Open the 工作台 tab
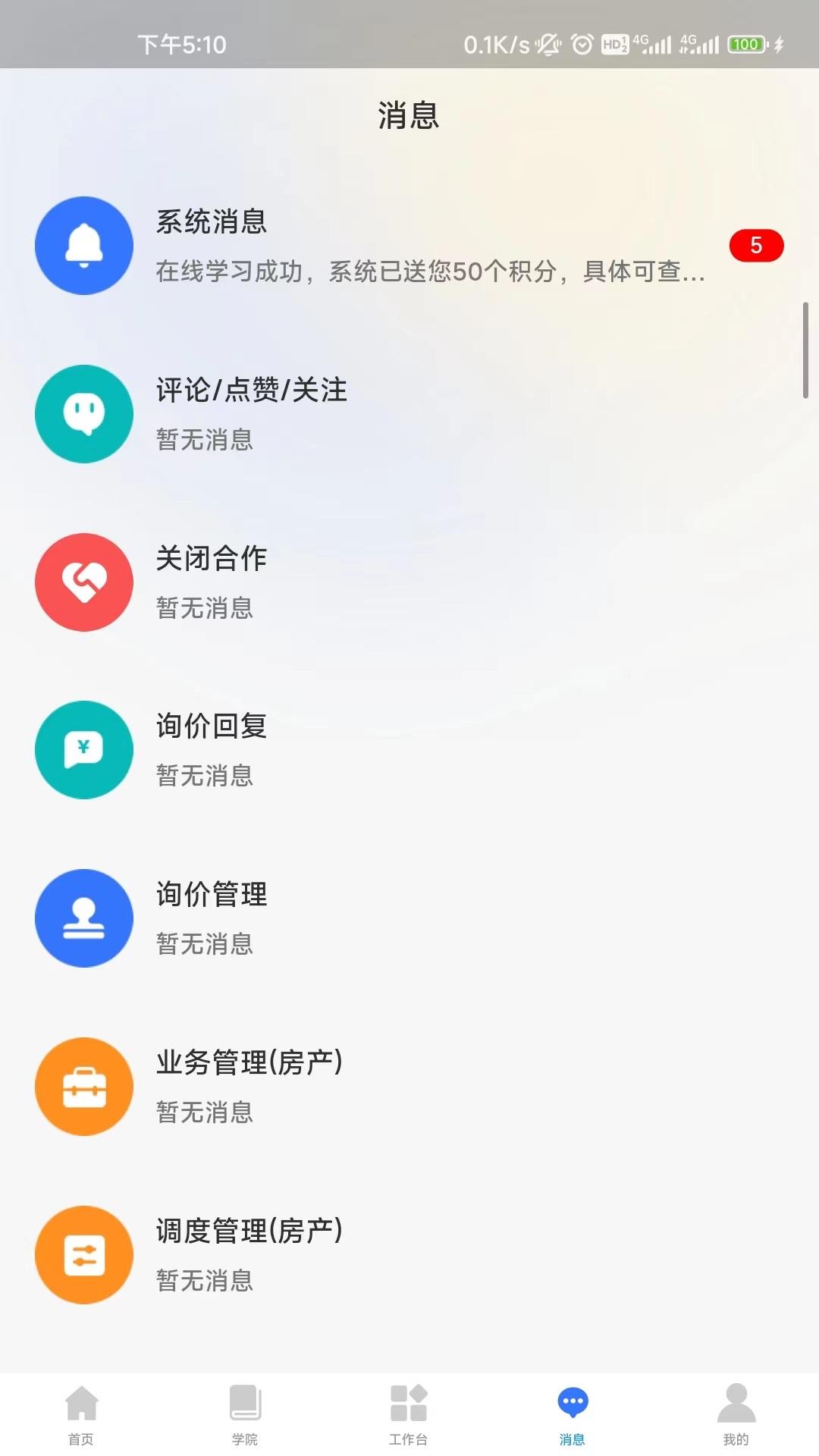819x1456 pixels. (x=409, y=1414)
